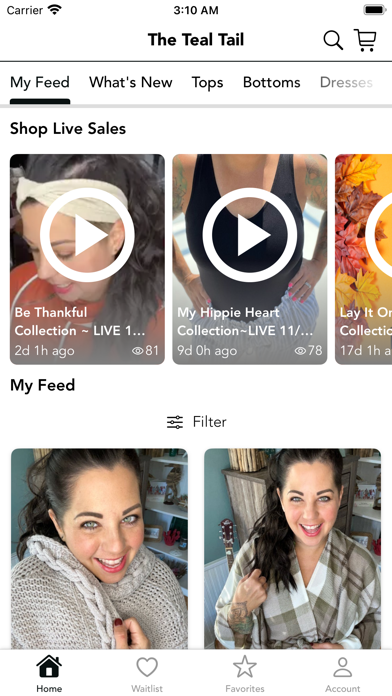392x696 pixels.
Task: Open the shopping cart
Action: [365, 40]
